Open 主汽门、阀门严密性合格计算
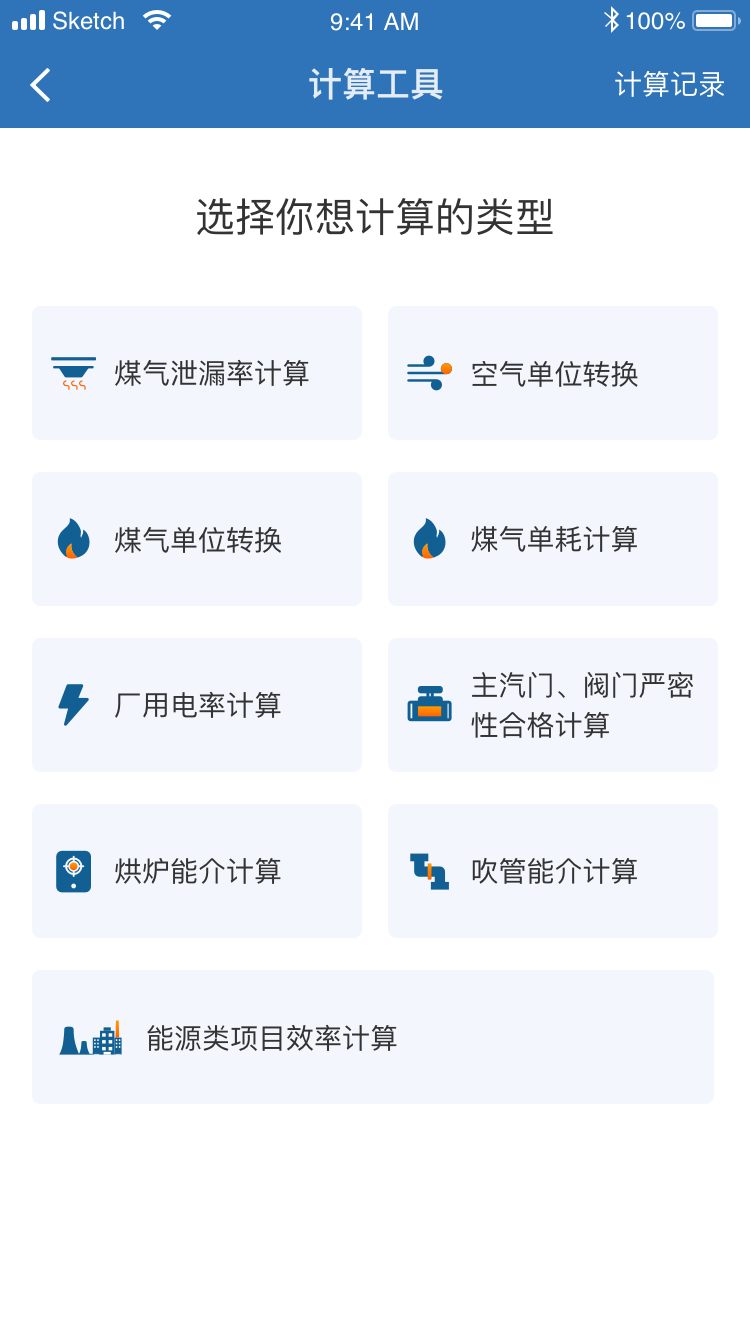Screen dimensions: 750x1334 [553, 705]
